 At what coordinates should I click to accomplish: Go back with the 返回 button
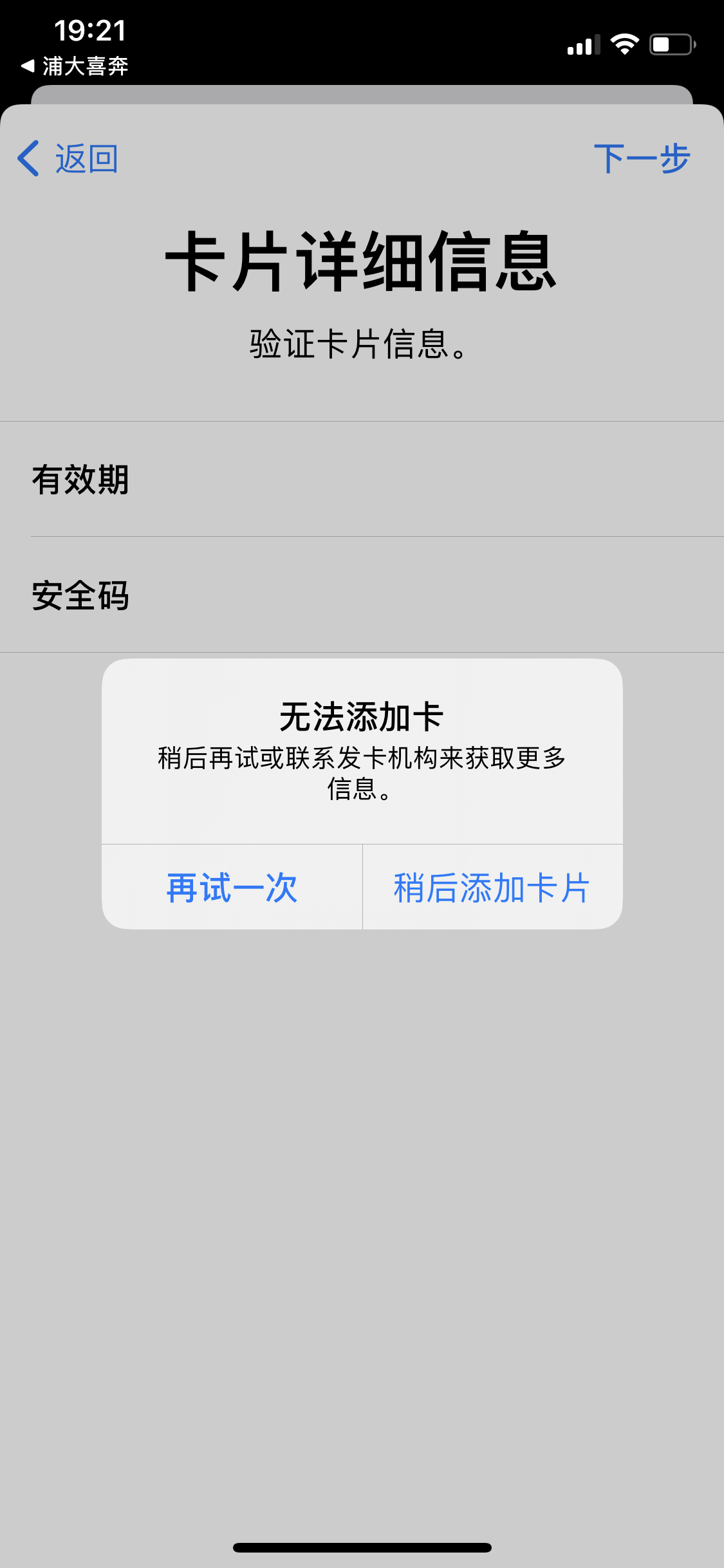(68, 158)
